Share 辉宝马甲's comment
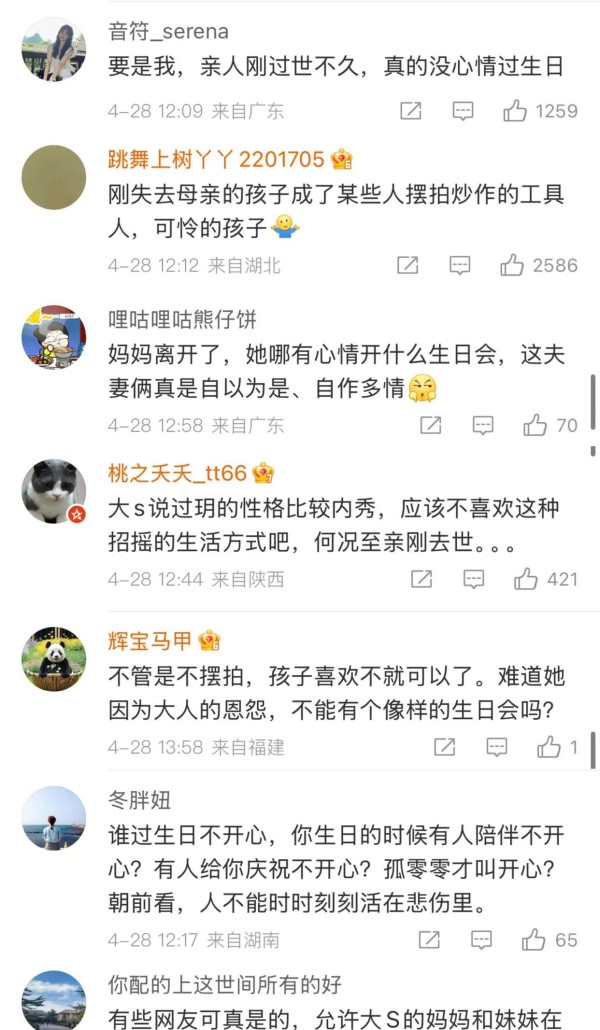 (445, 747)
